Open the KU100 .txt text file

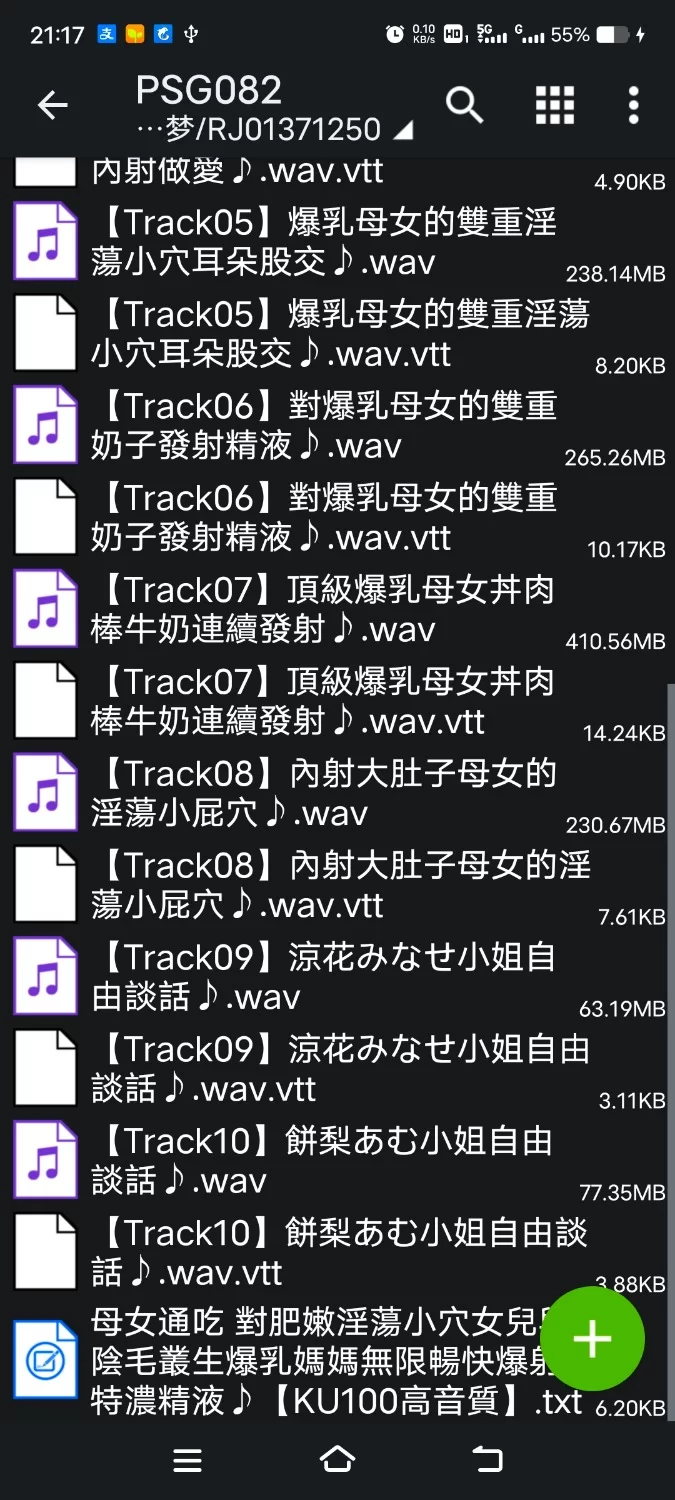pyautogui.click(x=300, y=1360)
